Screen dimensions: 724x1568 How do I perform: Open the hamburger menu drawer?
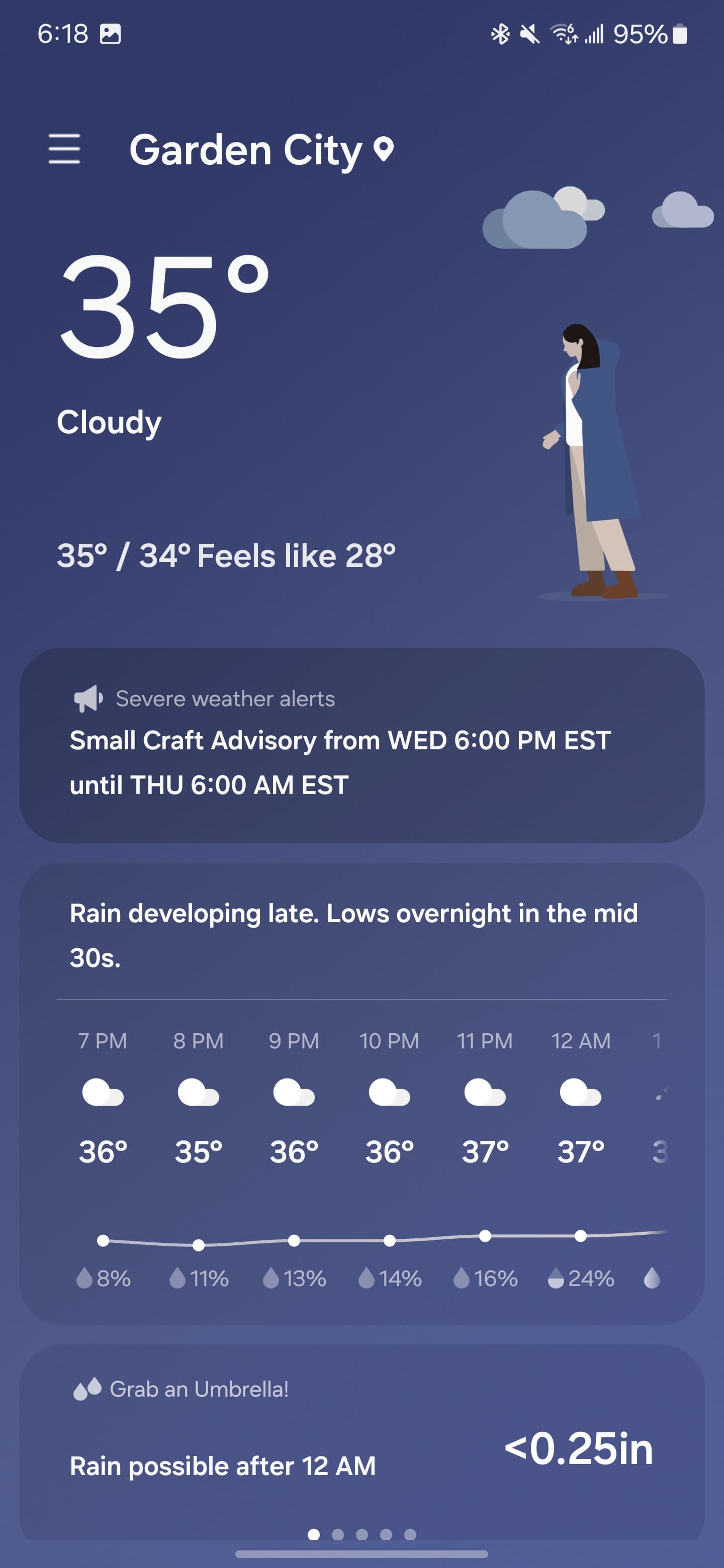point(64,149)
